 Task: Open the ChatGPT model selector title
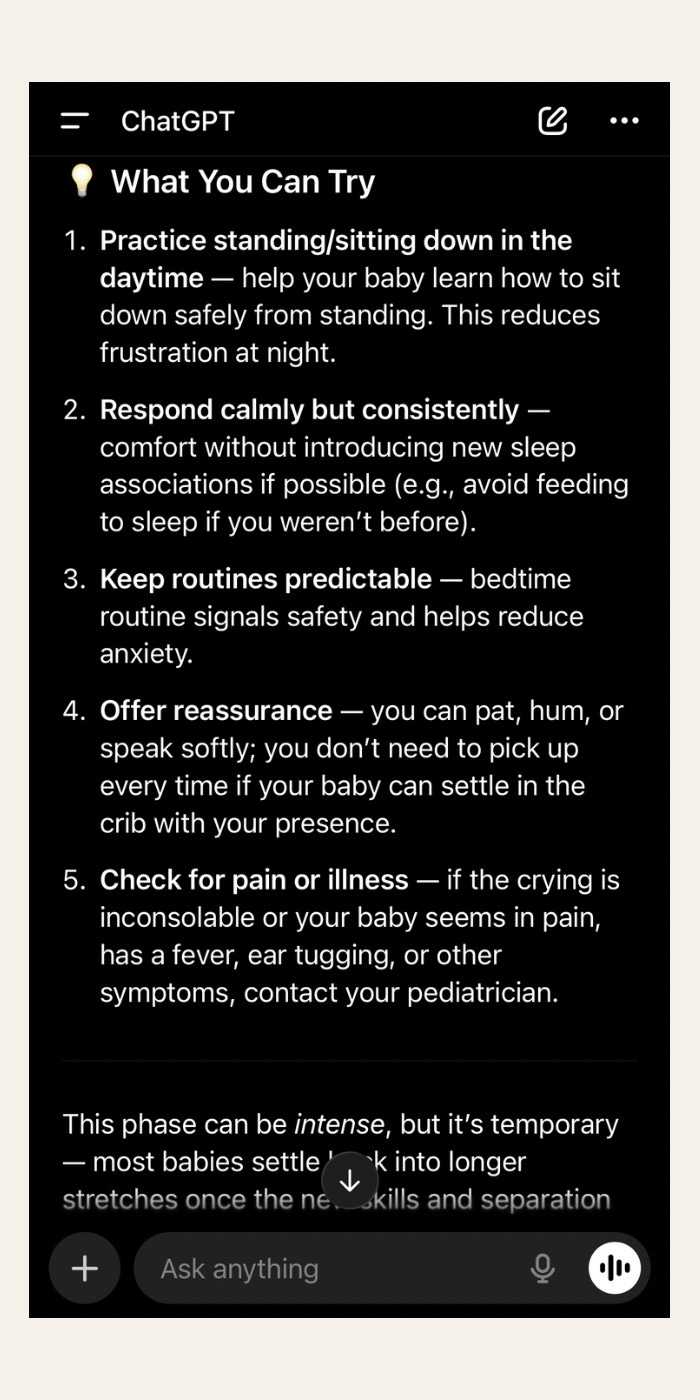pyautogui.click(x=177, y=121)
